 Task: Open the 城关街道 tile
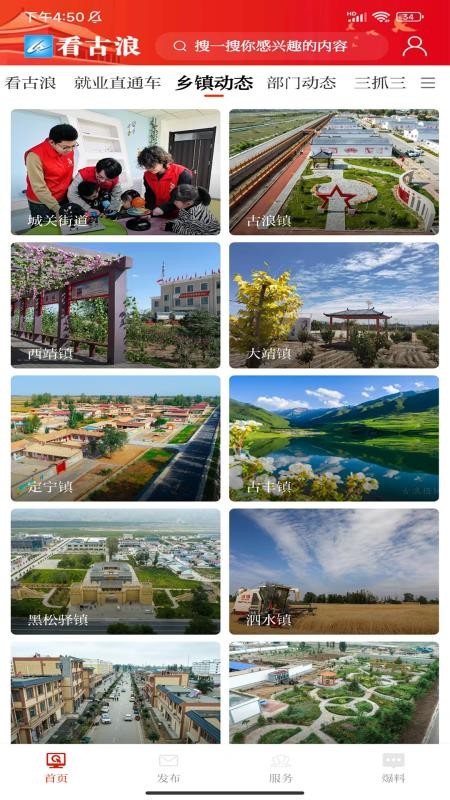116,172
